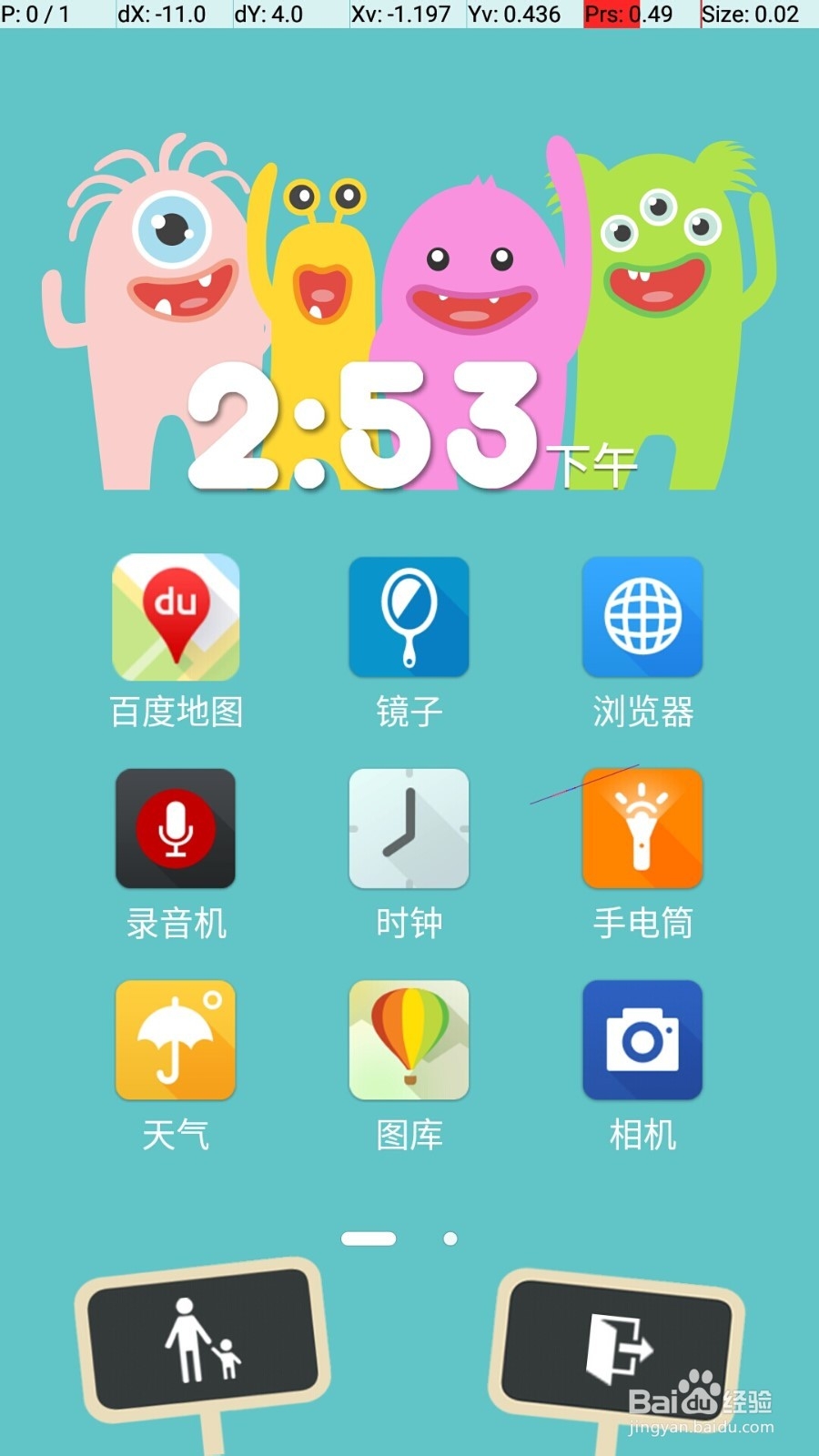Turn on the 手电筒 Flashlight app
Screen dimensions: 819x1456
642,828
